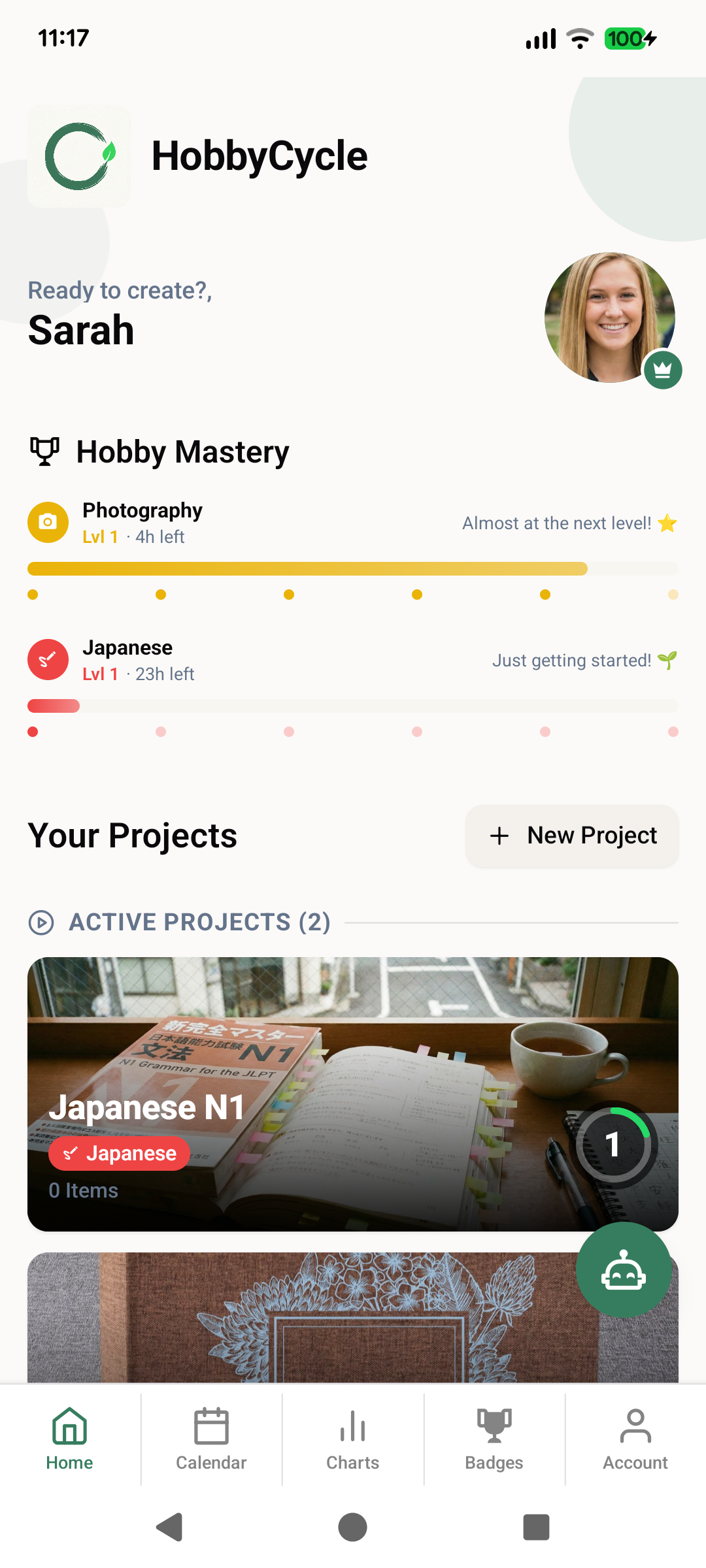Open the AI assistant robot button
The width and height of the screenshot is (706, 1568).
(x=623, y=1270)
